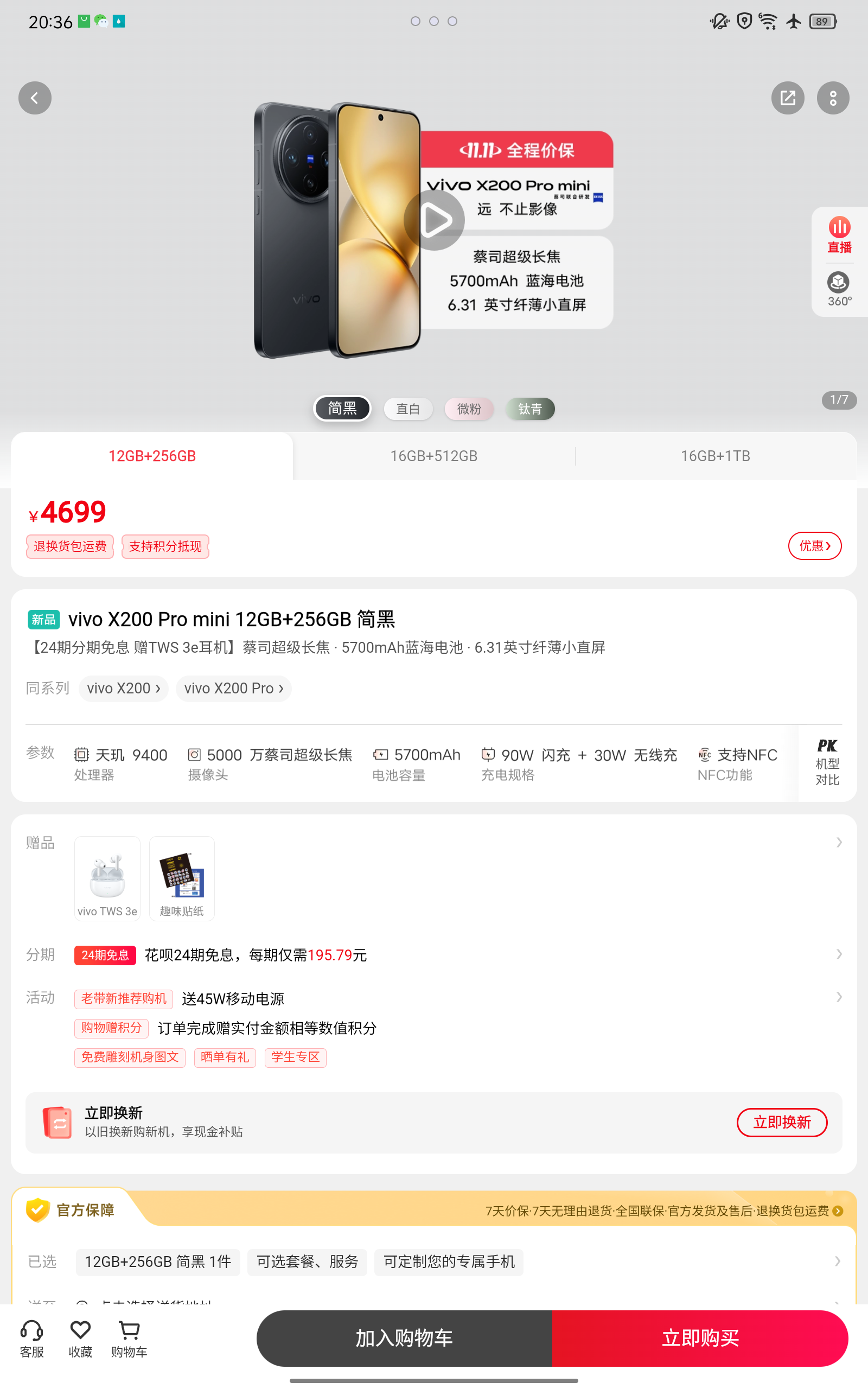The height and width of the screenshot is (1389, 868).
Task: Open the vivo X200 Pro series link
Action: click(233, 688)
